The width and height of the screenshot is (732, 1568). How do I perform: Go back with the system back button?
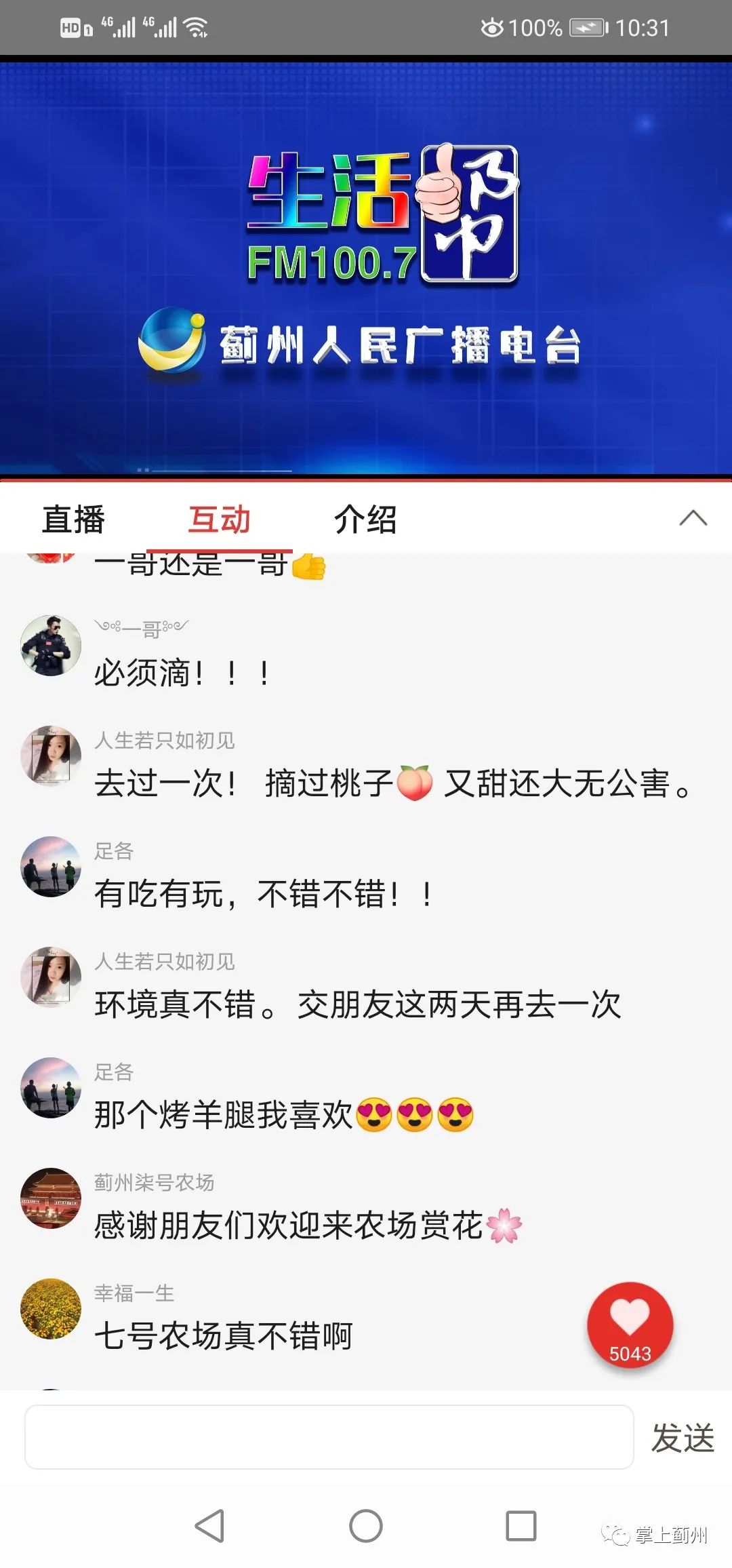pos(209,1526)
